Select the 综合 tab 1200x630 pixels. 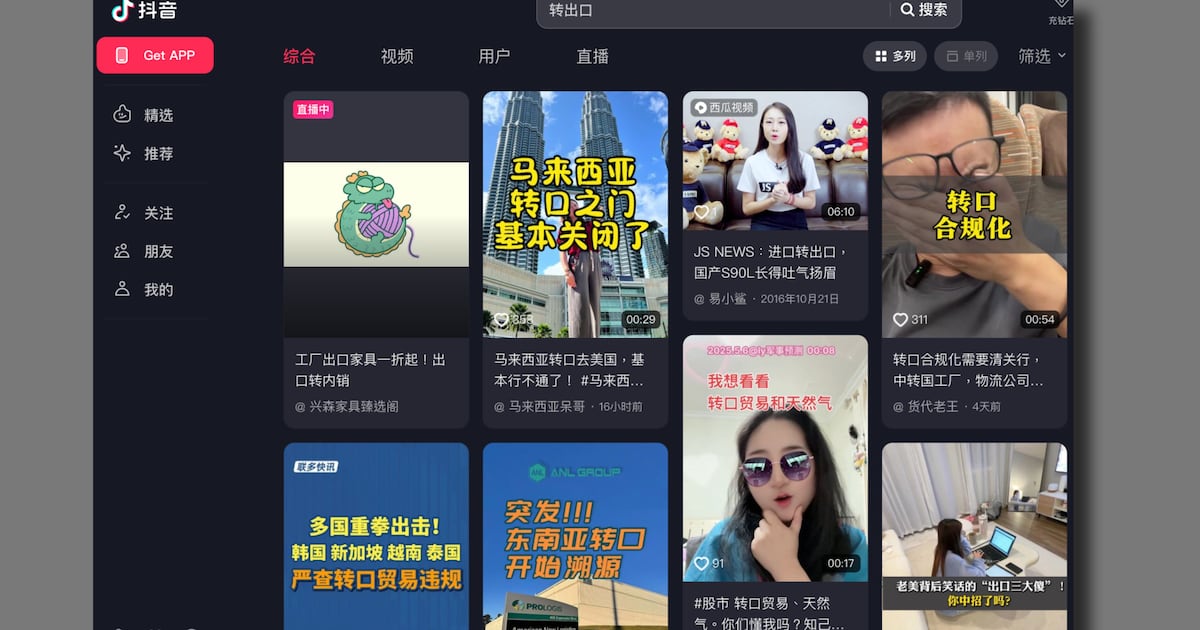(299, 57)
